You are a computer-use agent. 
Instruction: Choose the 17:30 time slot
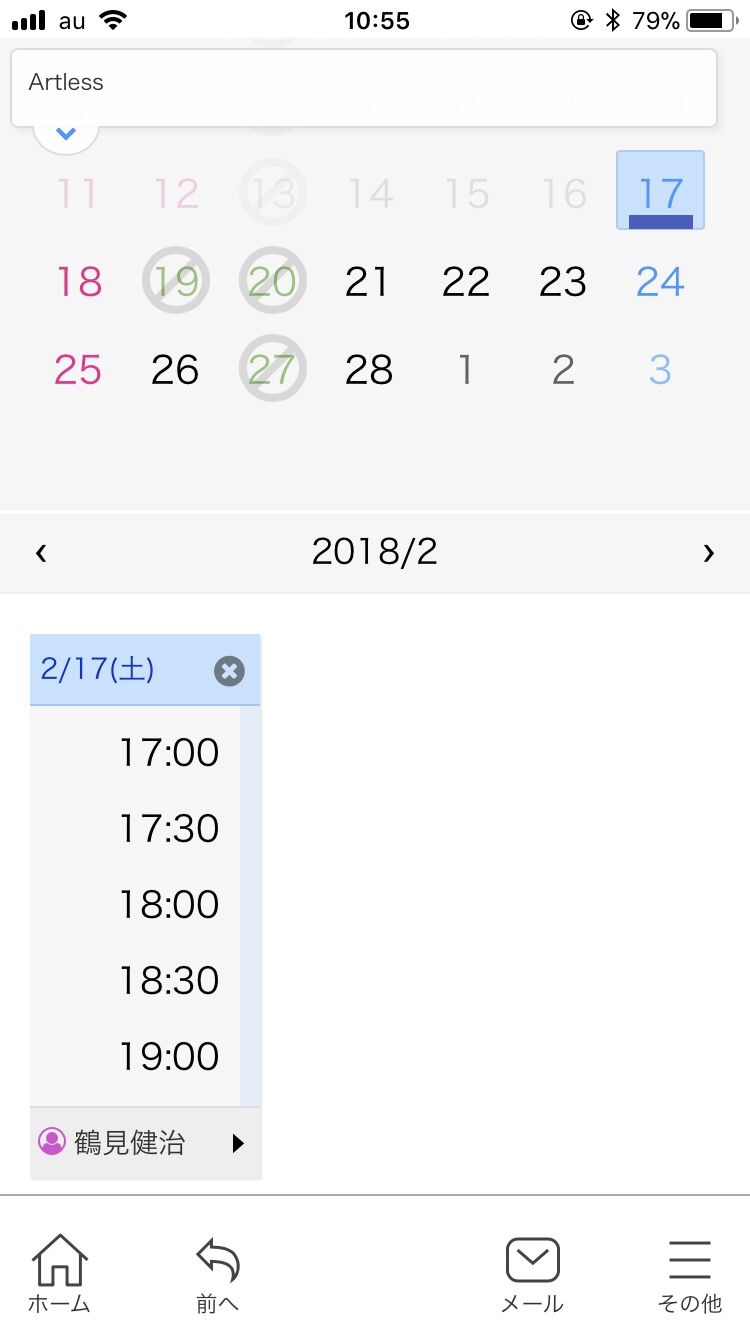pyautogui.click(x=169, y=828)
